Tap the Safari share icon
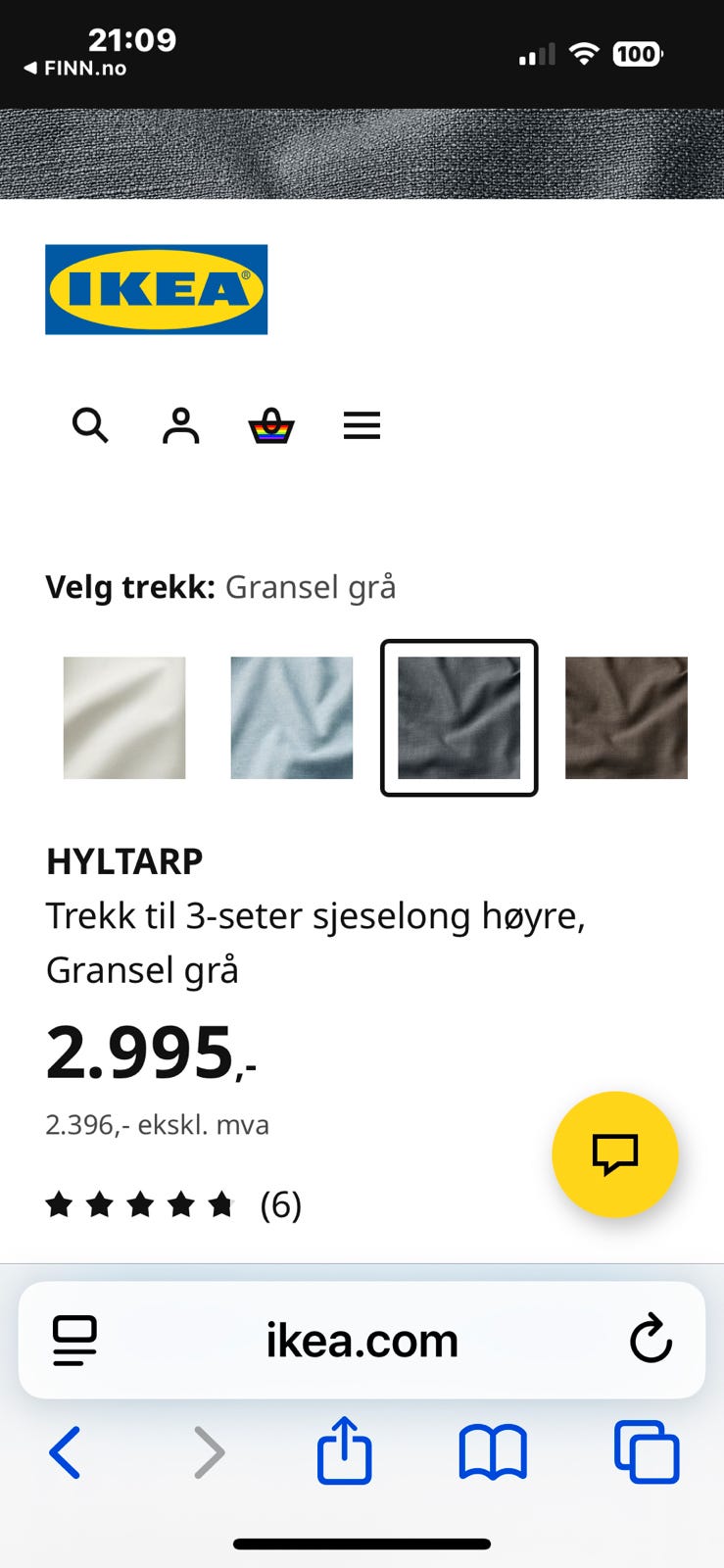Image resolution: width=724 pixels, height=1568 pixels. 344,1453
